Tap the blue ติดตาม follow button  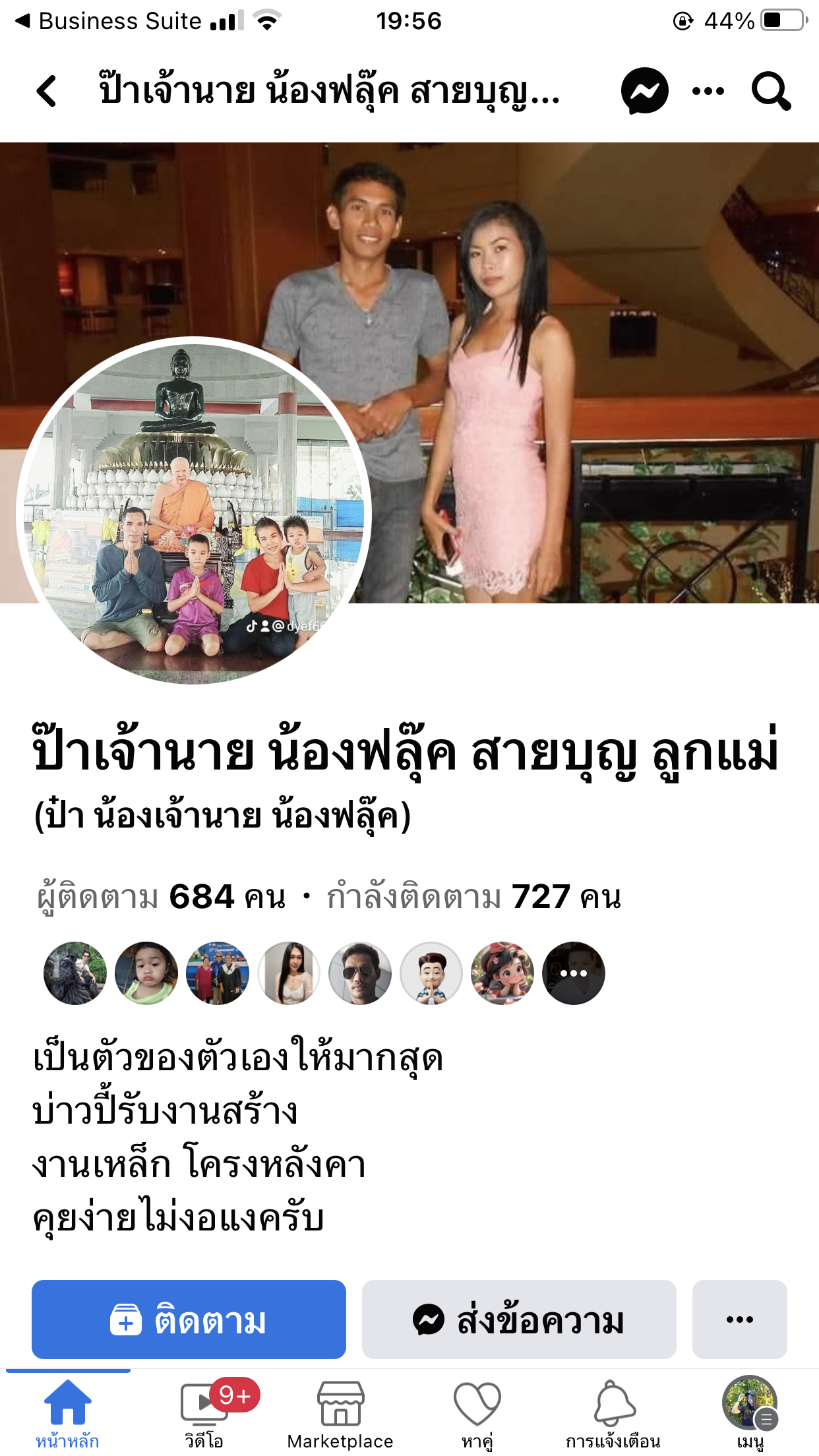click(x=189, y=1319)
